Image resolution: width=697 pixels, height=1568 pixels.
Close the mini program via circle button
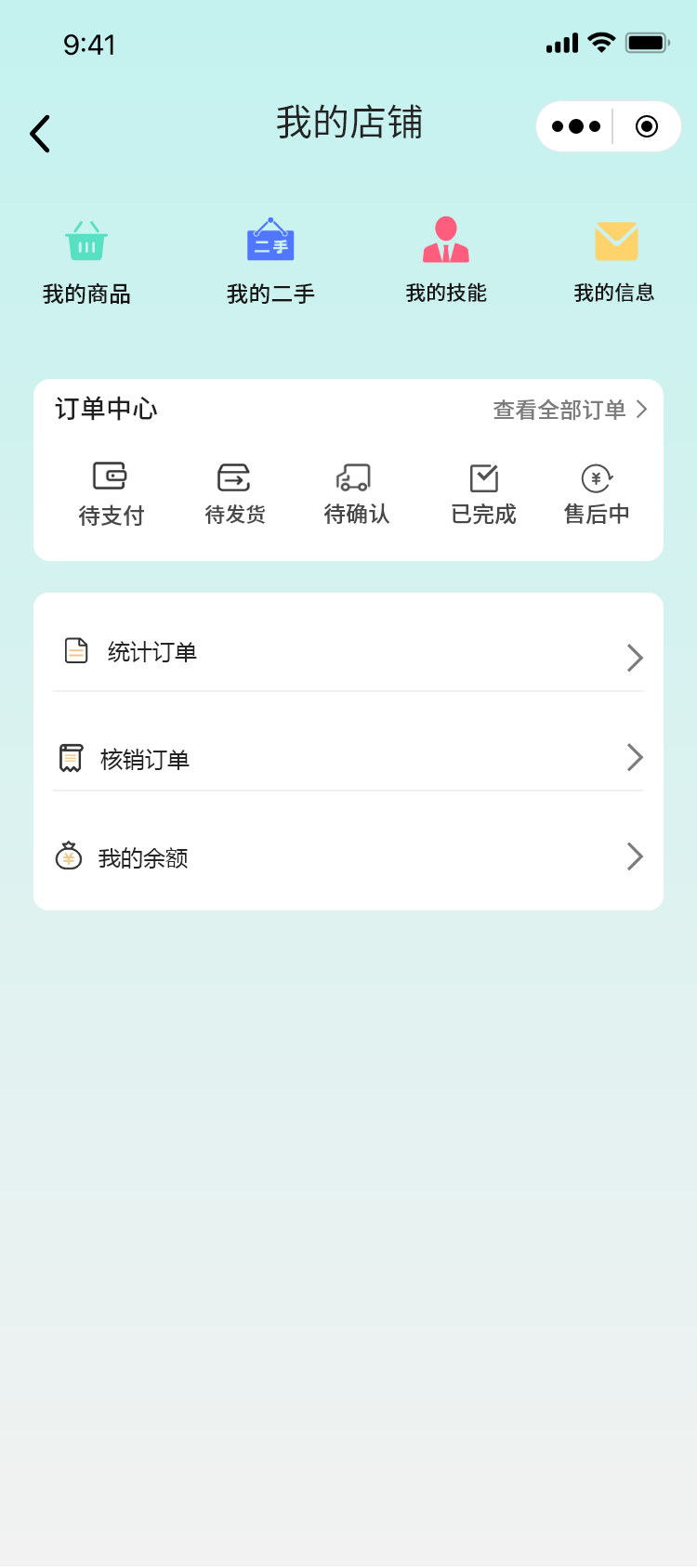click(647, 126)
